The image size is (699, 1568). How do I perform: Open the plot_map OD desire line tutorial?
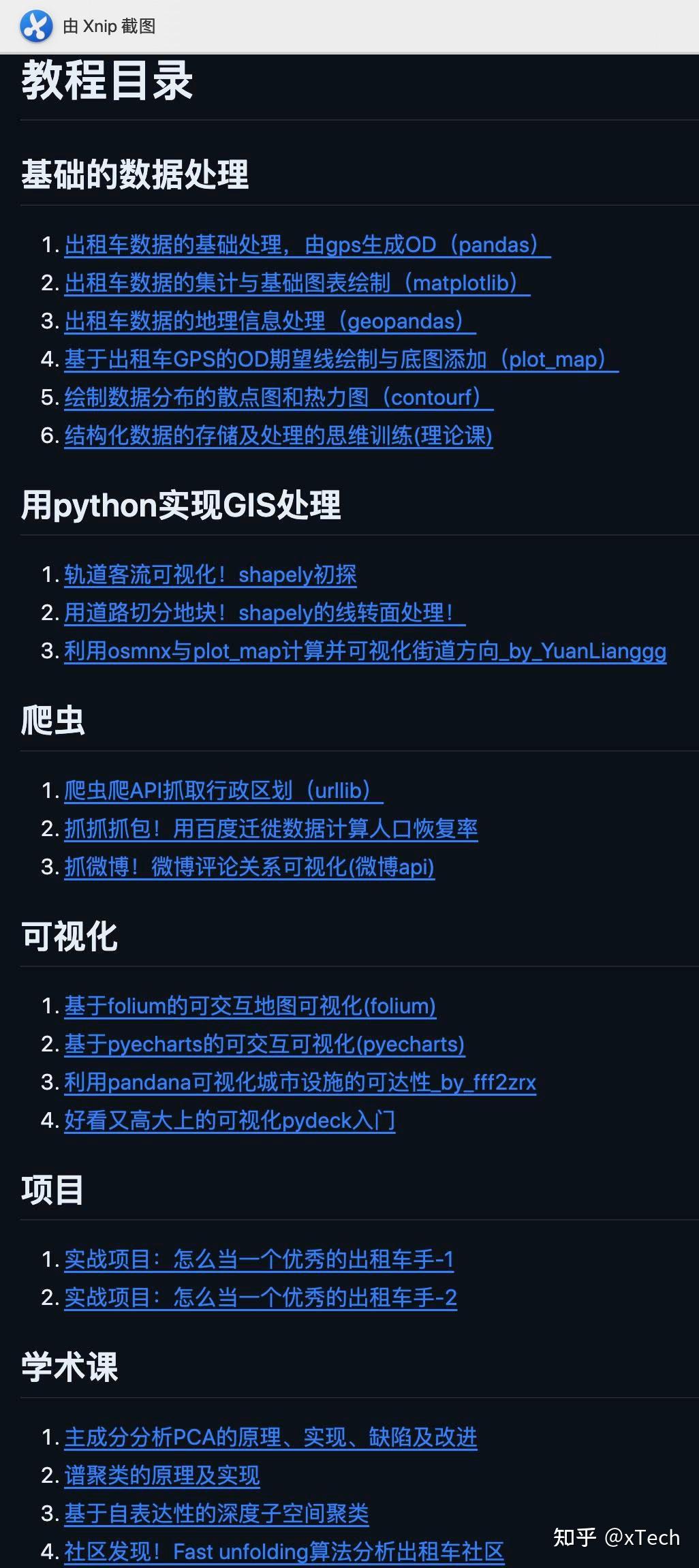tap(341, 359)
